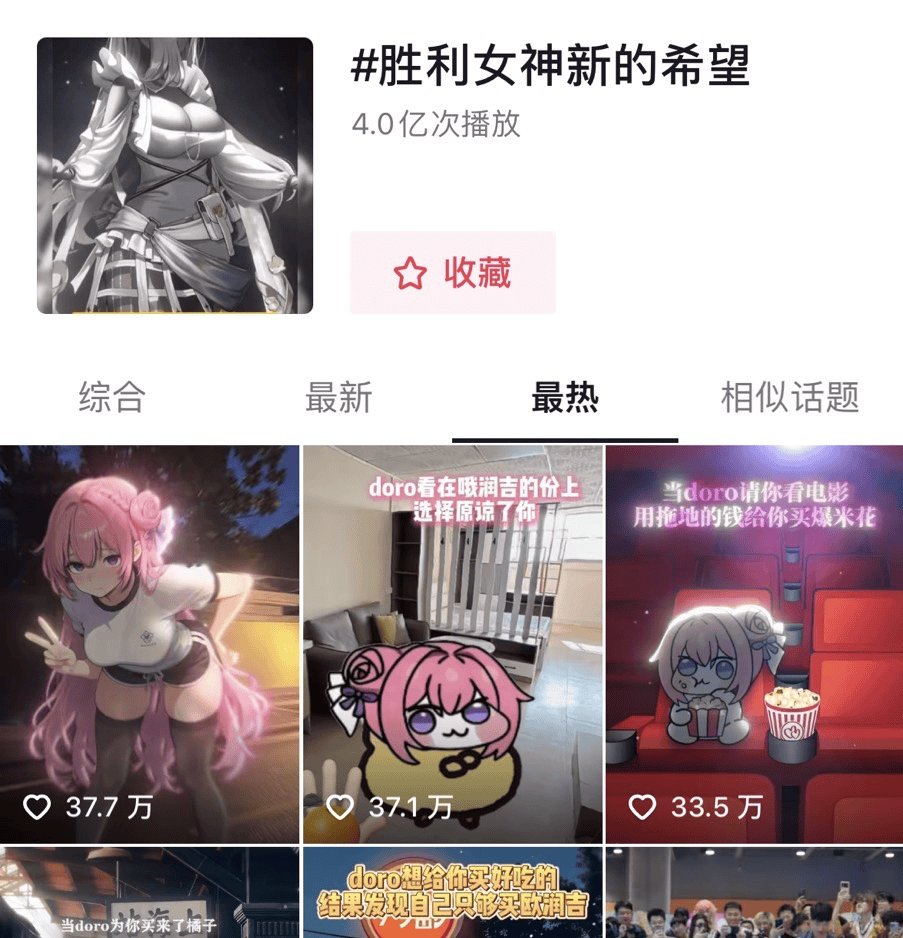The image size is (903, 938).
Task: Switch to the 综合 tab
Action: (112, 397)
